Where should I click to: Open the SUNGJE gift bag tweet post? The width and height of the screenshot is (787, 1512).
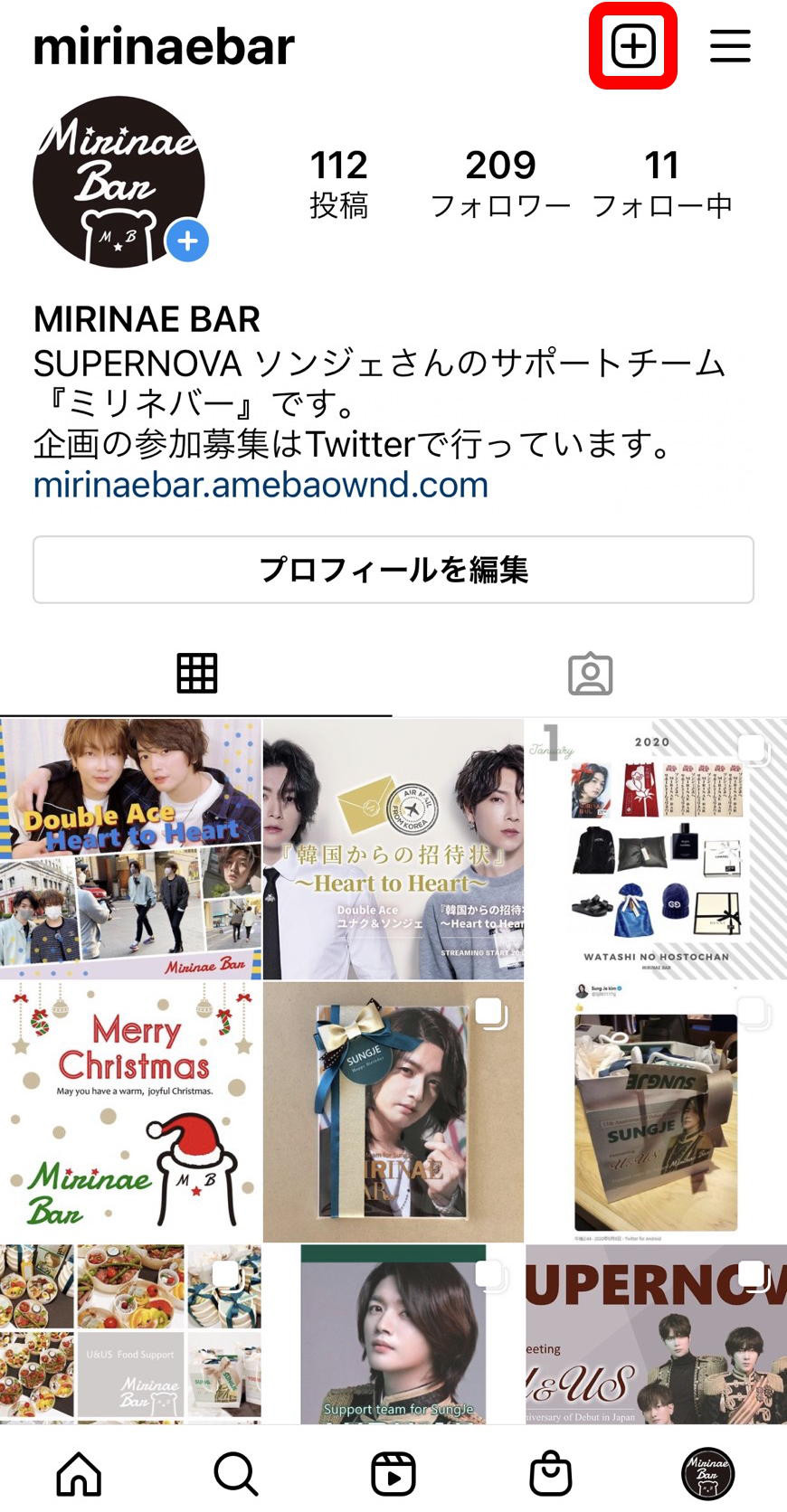(x=656, y=1110)
